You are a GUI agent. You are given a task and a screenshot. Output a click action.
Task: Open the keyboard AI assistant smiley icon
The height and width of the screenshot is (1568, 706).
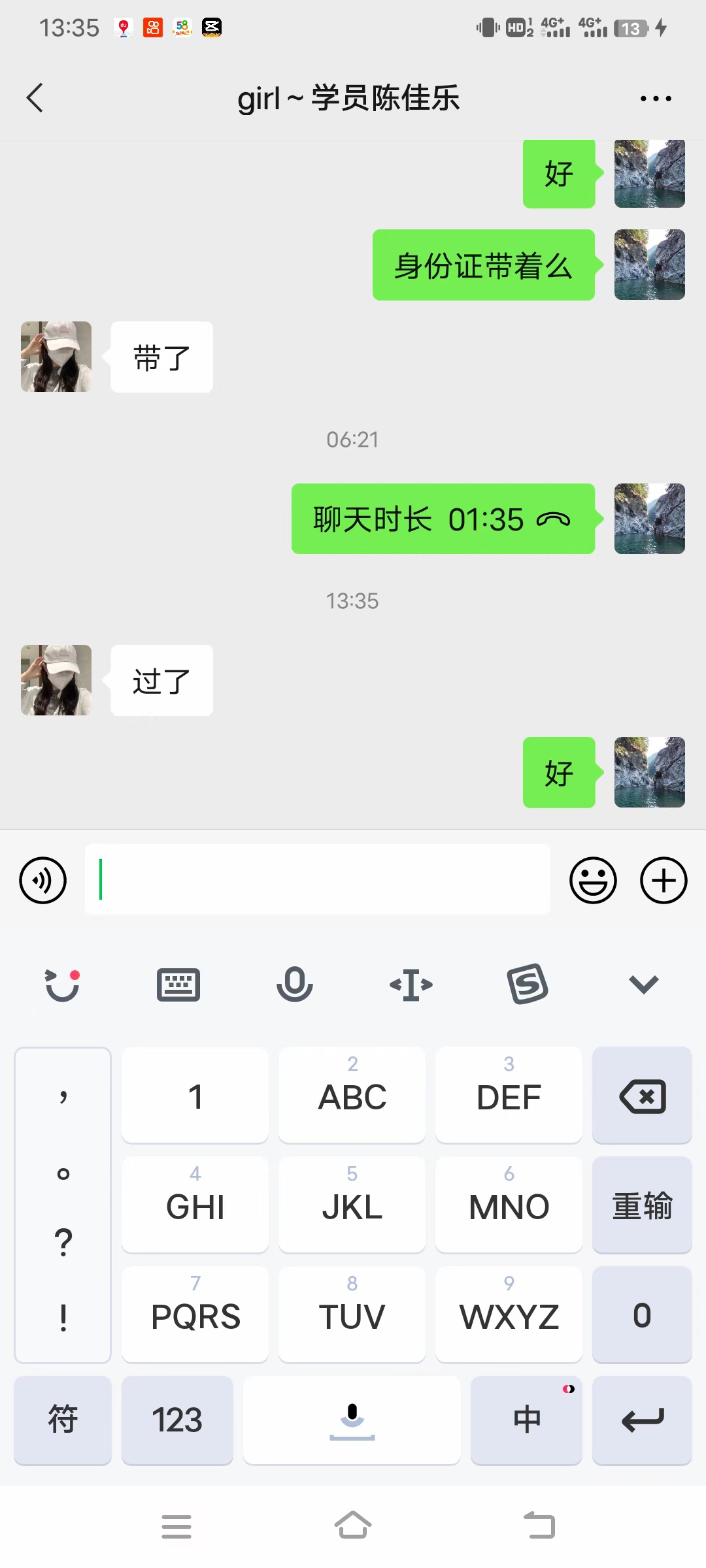pyautogui.click(x=62, y=985)
